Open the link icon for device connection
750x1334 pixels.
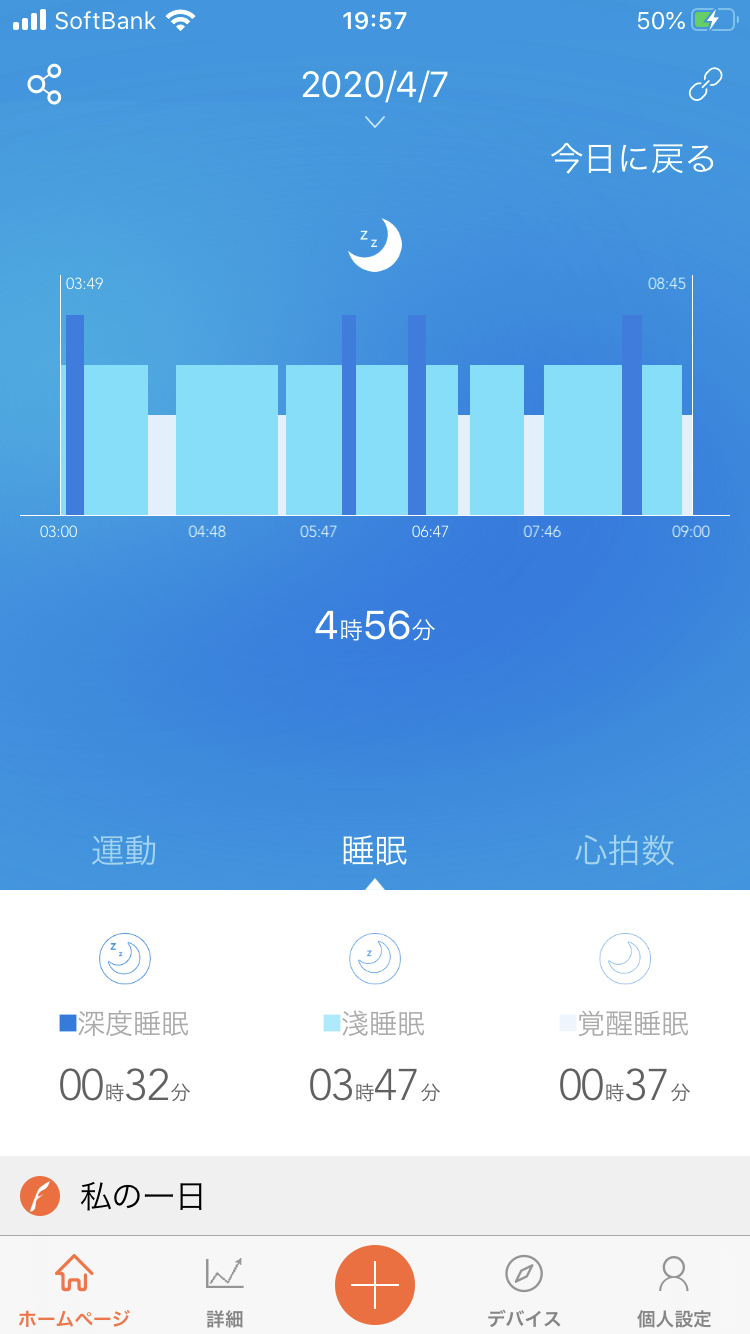point(705,85)
